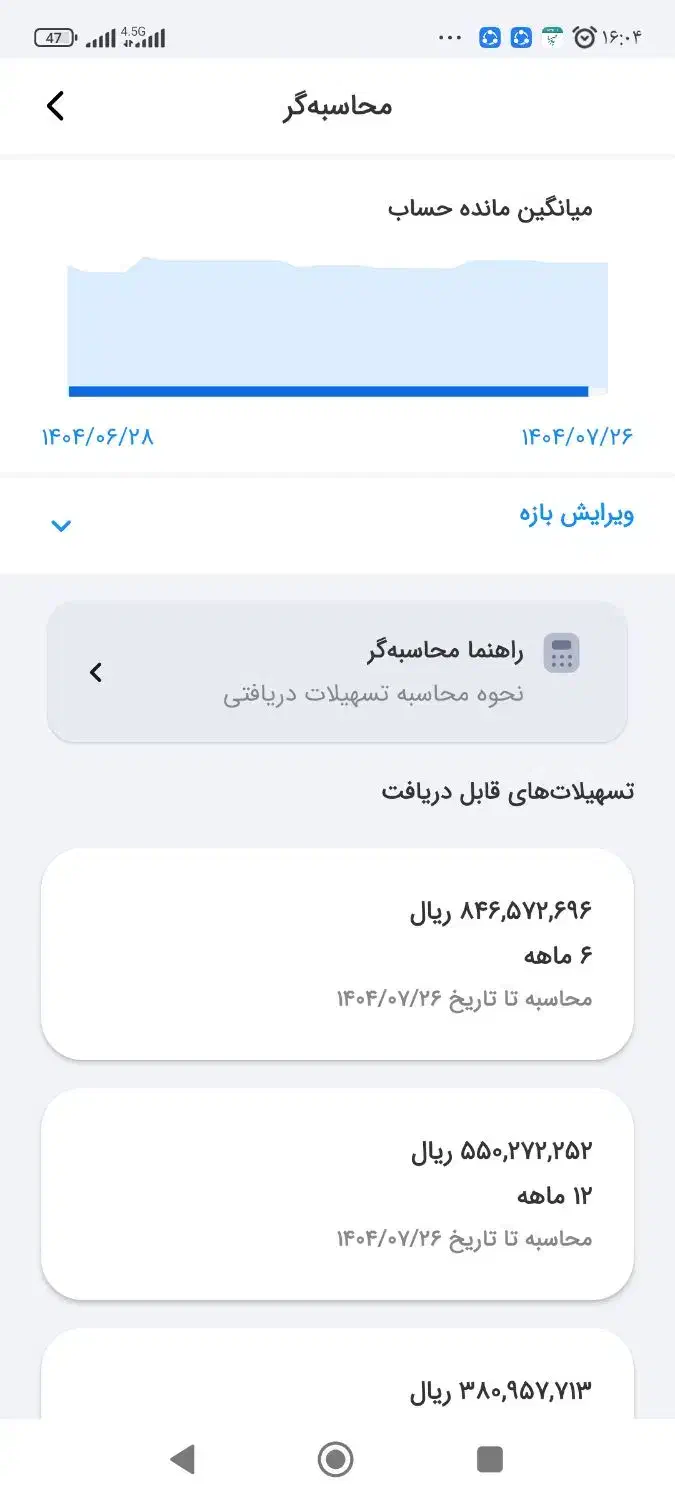This screenshot has width=675, height=1500.
Task: Open recent apps from navigation bar
Action: (489, 1459)
